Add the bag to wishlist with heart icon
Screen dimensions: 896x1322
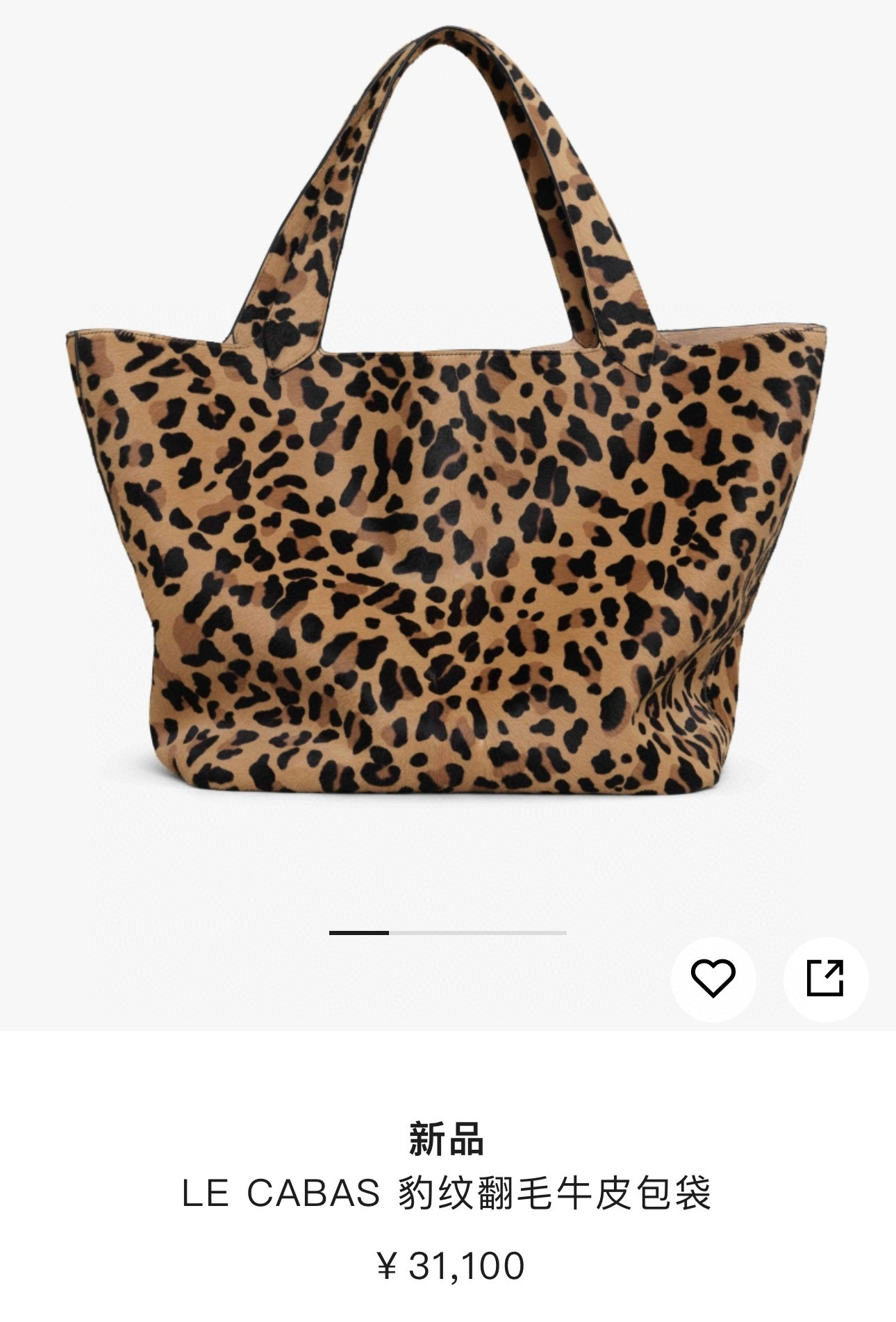tap(713, 979)
